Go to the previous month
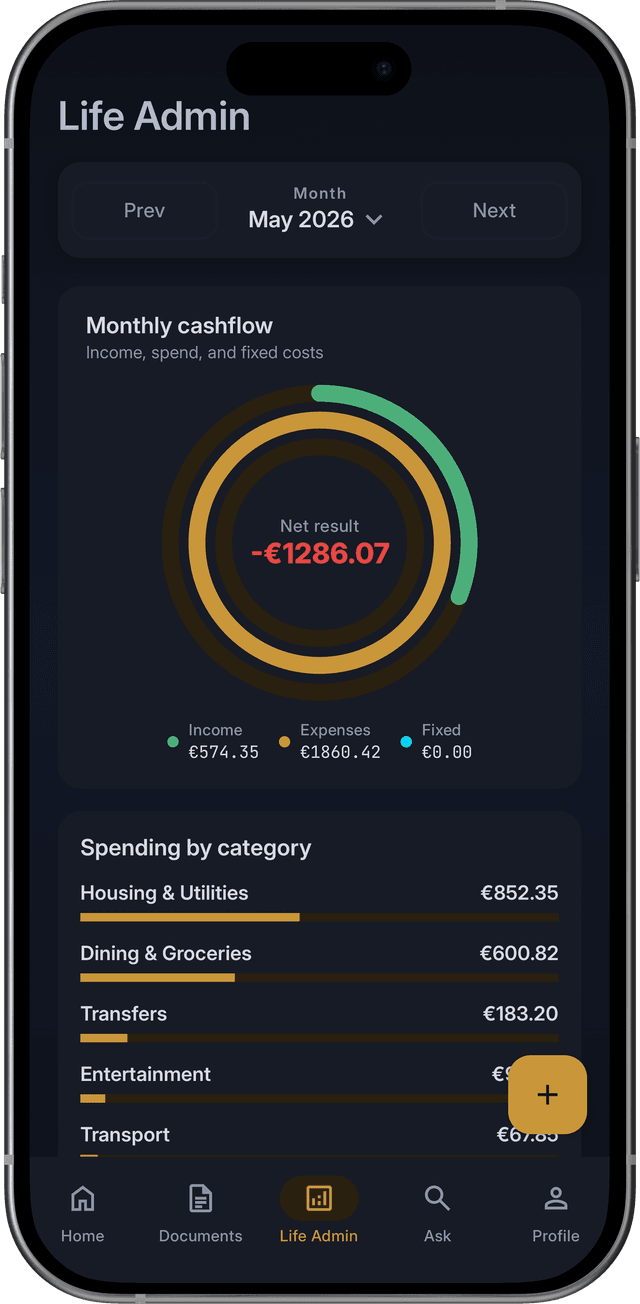The width and height of the screenshot is (640, 1304). (x=144, y=210)
